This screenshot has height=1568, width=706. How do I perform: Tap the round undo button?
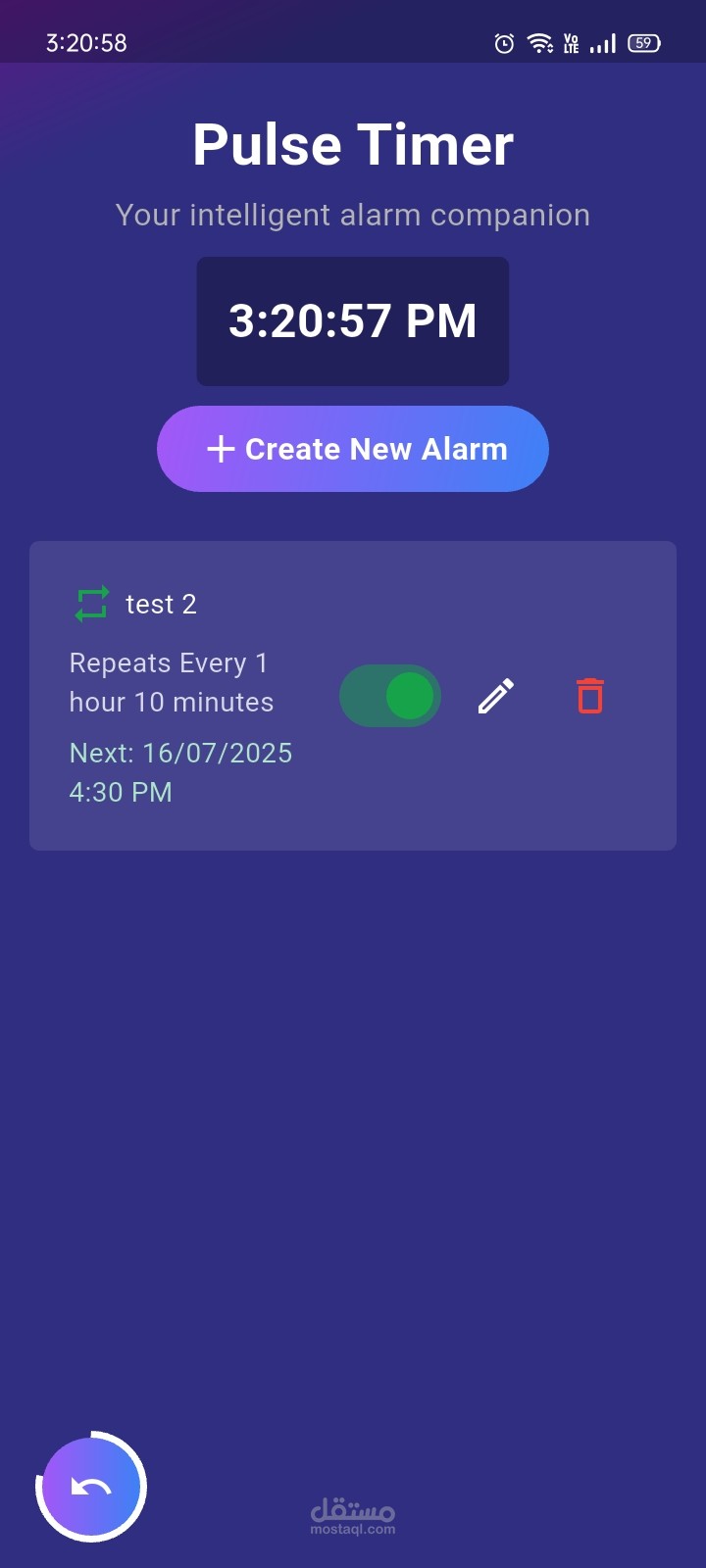click(x=91, y=1488)
